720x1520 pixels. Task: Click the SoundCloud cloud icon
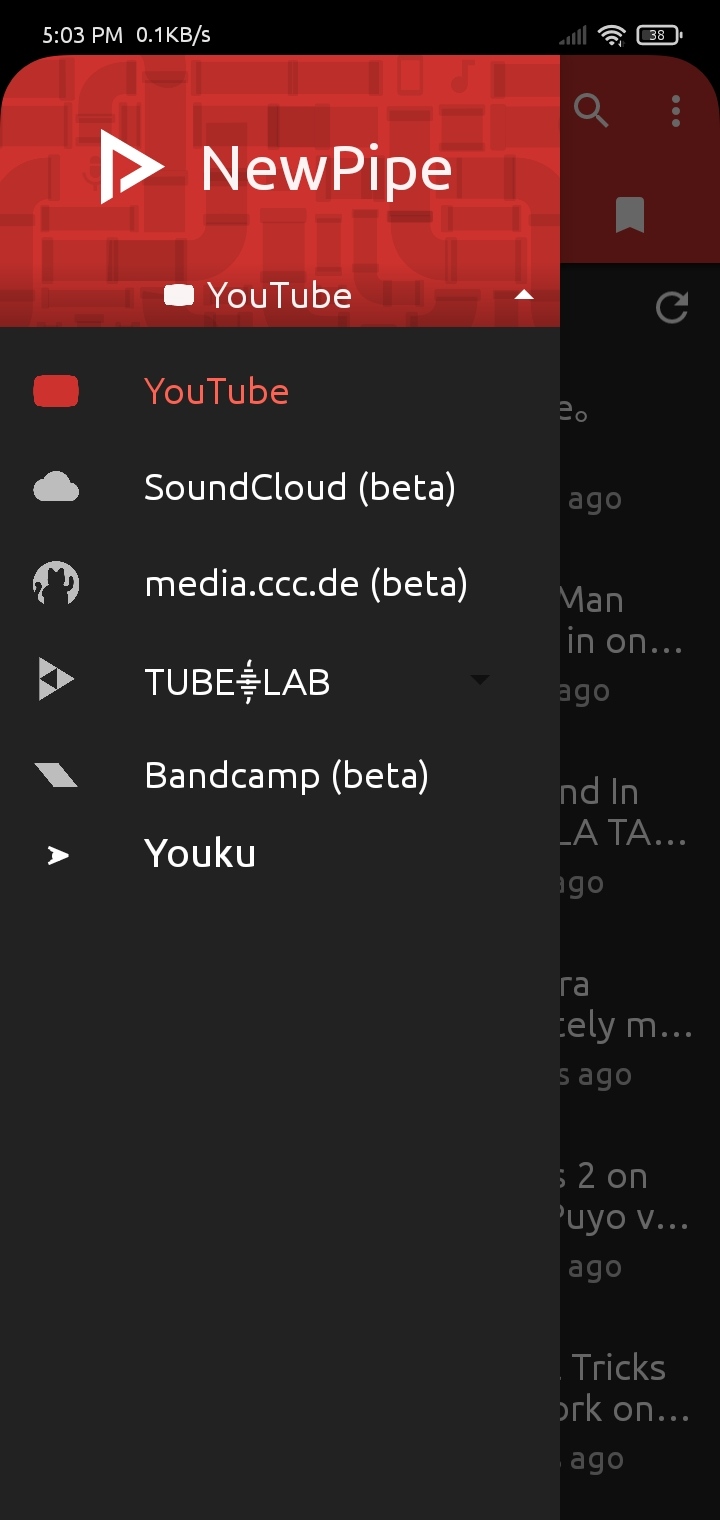pyautogui.click(x=55, y=487)
